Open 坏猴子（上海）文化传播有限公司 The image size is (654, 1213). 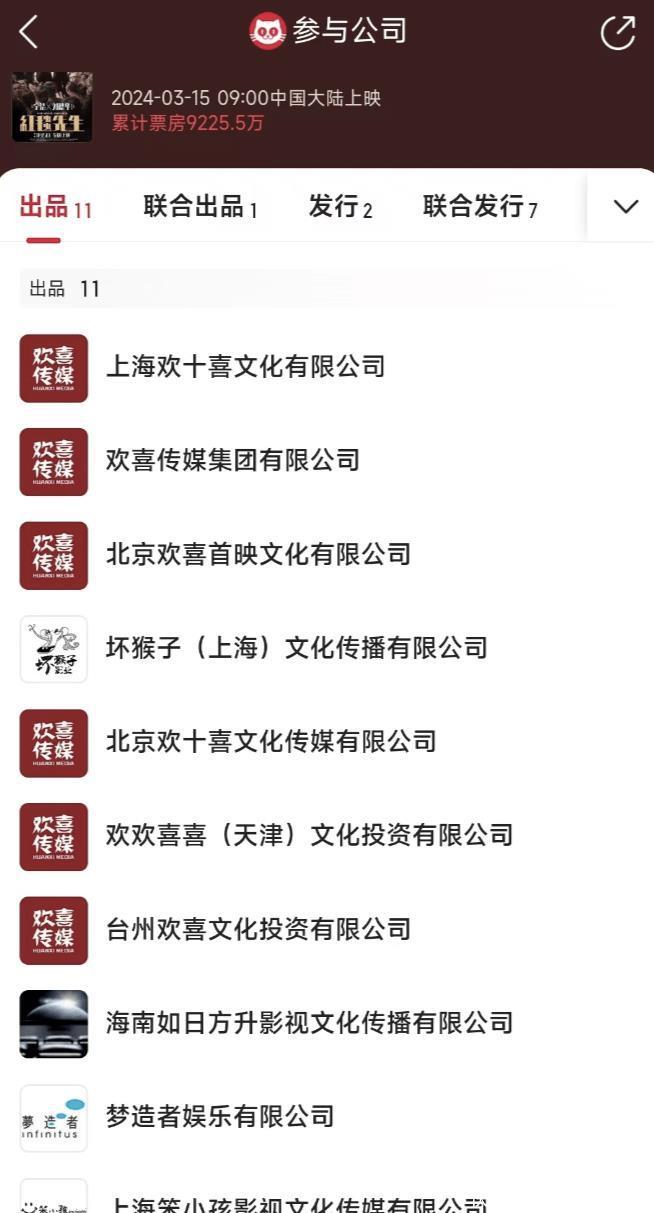[296, 648]
